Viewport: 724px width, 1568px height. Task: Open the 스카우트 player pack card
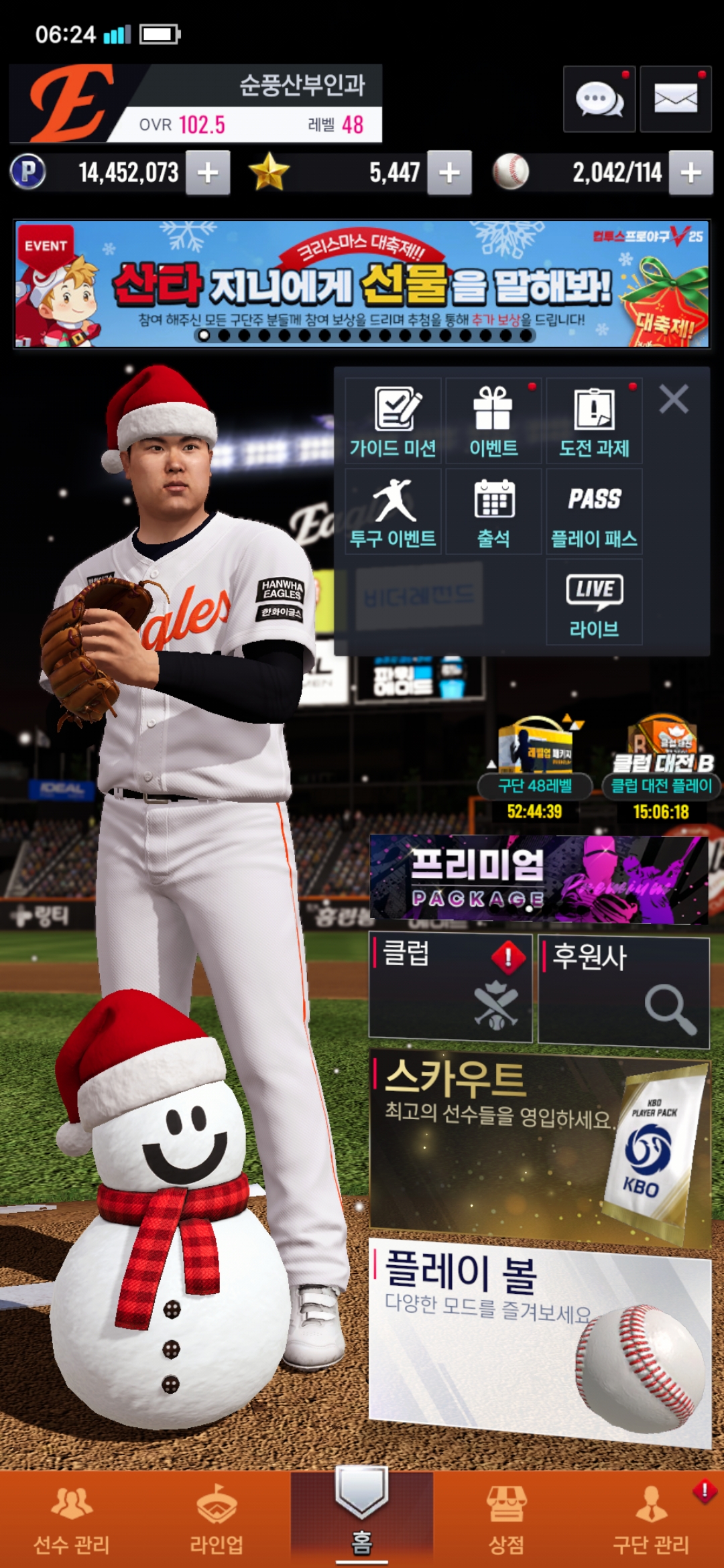(x=539, y=1146)
